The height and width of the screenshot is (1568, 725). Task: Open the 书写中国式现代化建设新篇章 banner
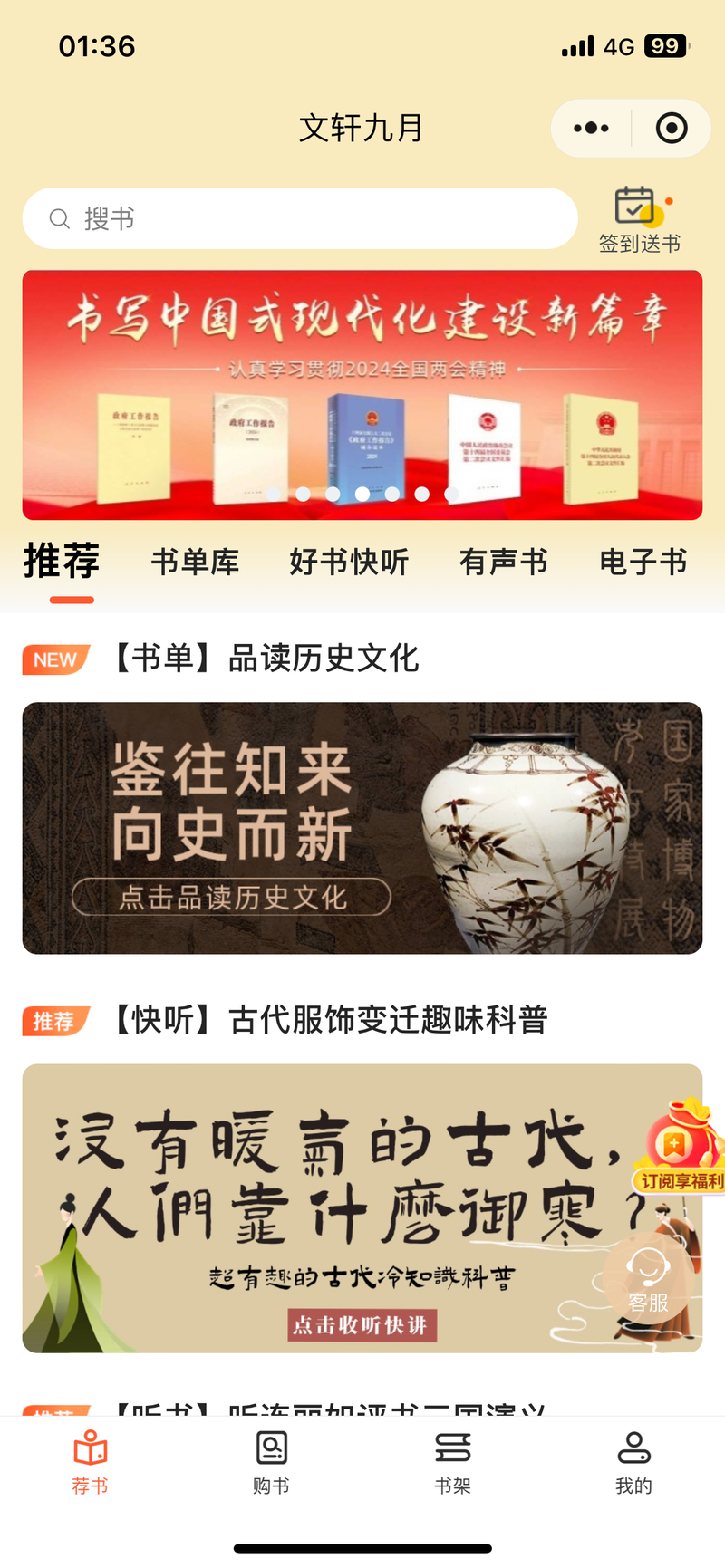tap(362, 395)
